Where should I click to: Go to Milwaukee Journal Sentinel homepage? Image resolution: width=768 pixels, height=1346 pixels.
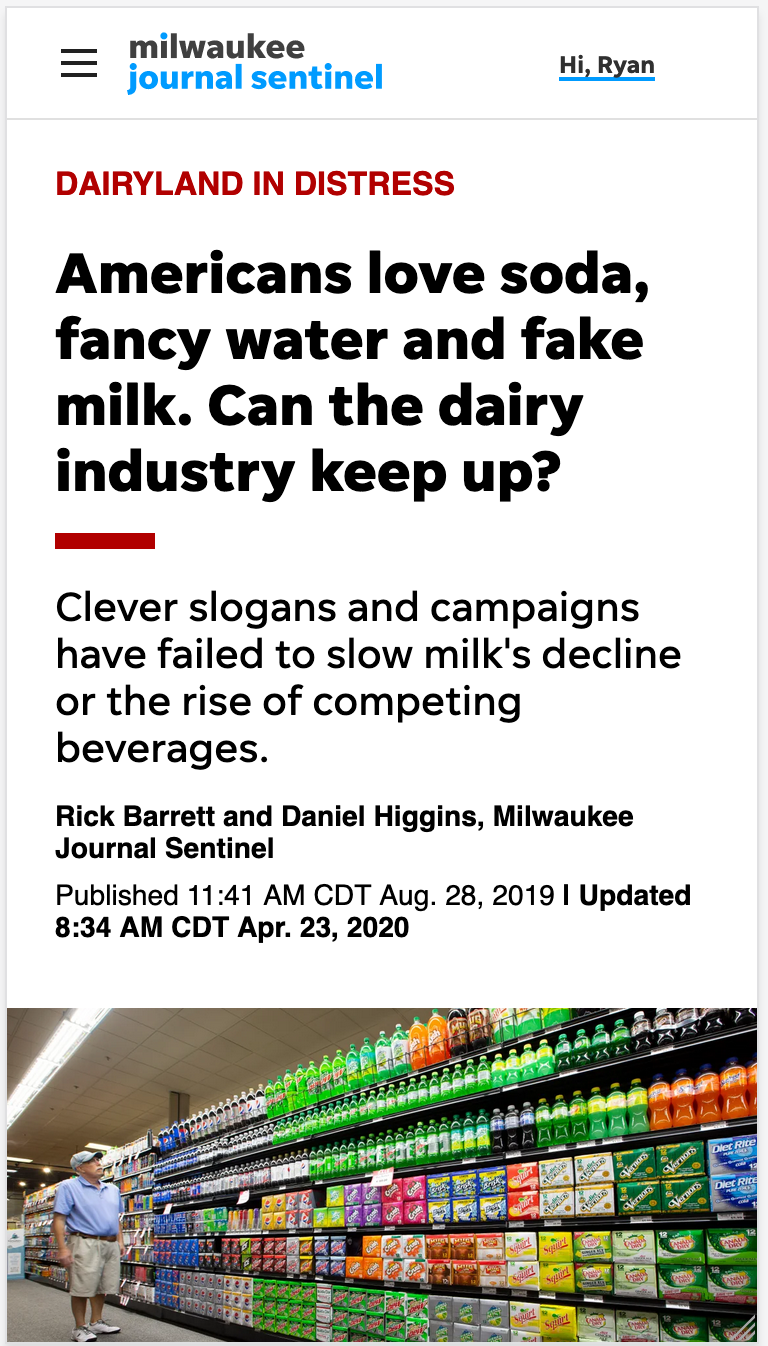[255, 63]
